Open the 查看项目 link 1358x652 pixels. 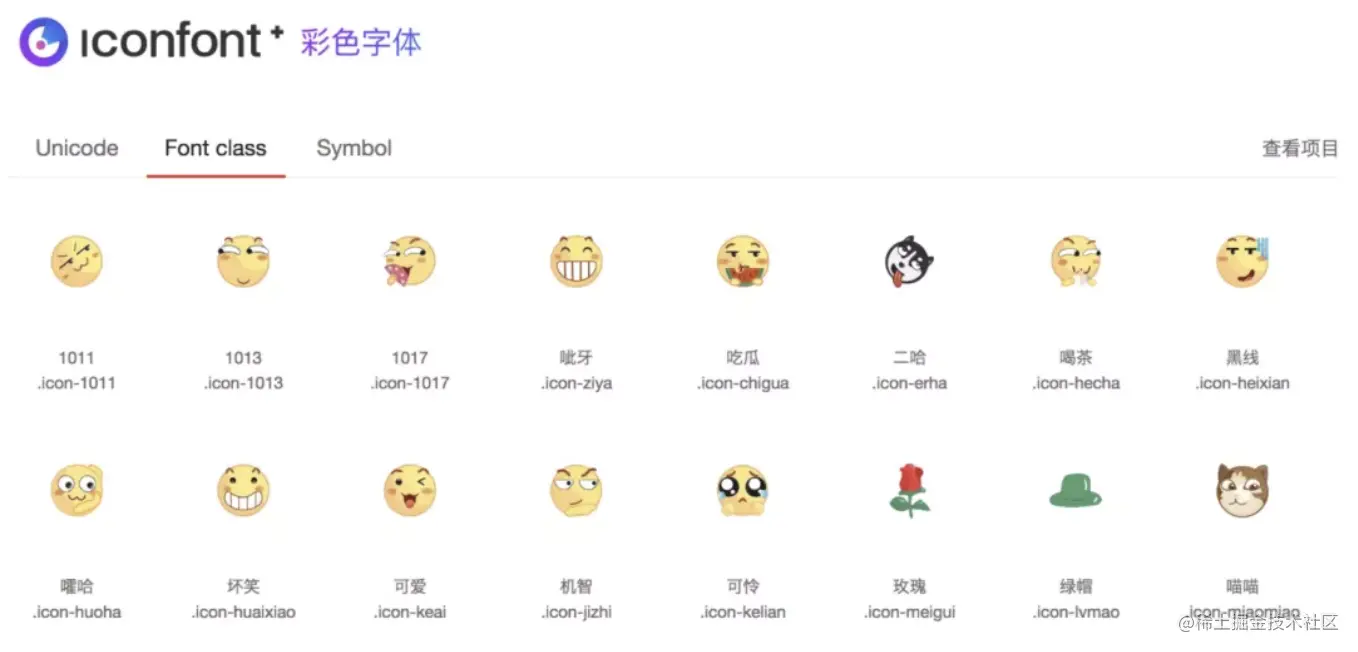point(1299,149)
